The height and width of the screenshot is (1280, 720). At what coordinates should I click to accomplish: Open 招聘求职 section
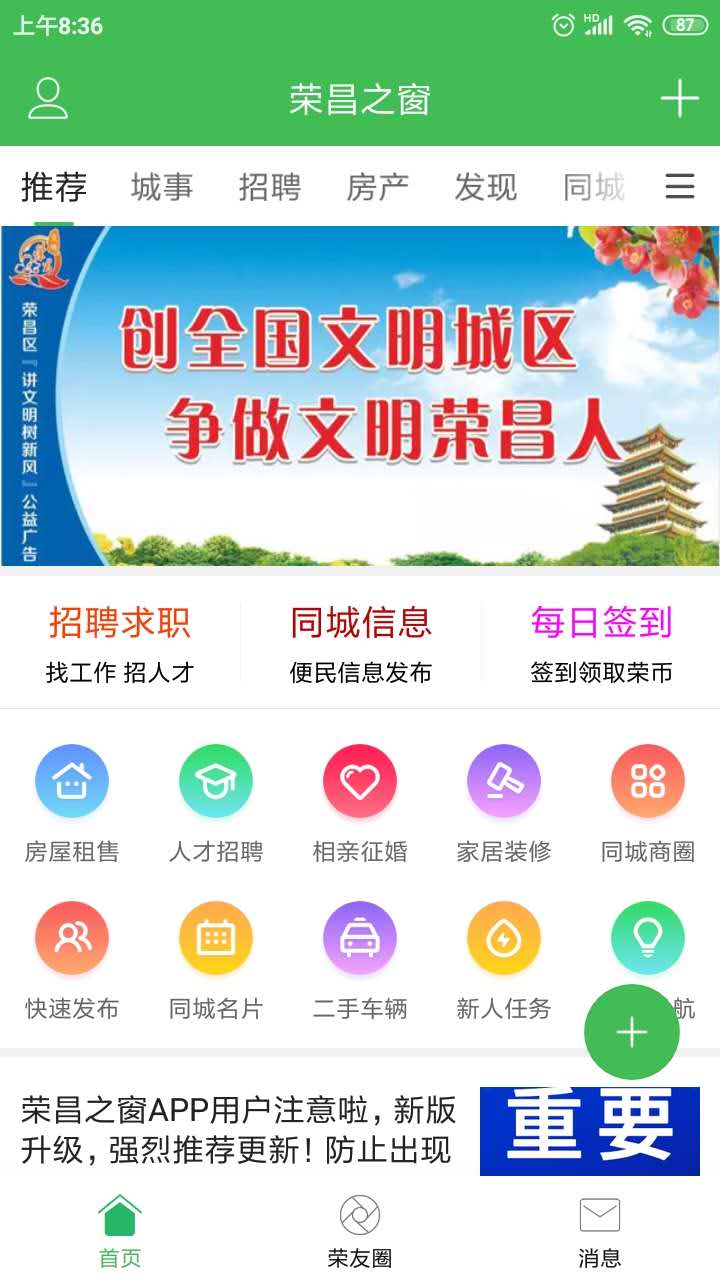[119, 643]
